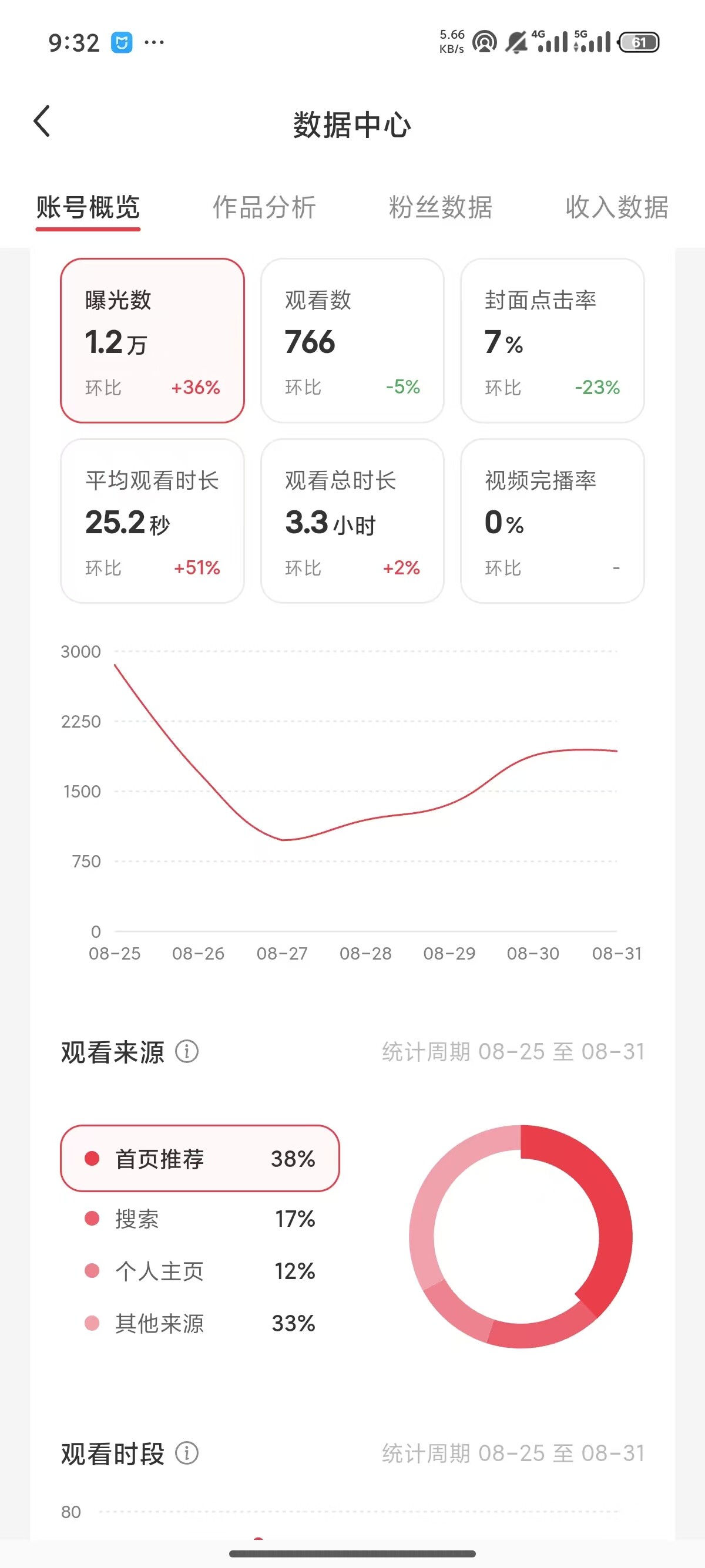Select the 曝光数 metric card

152,340
